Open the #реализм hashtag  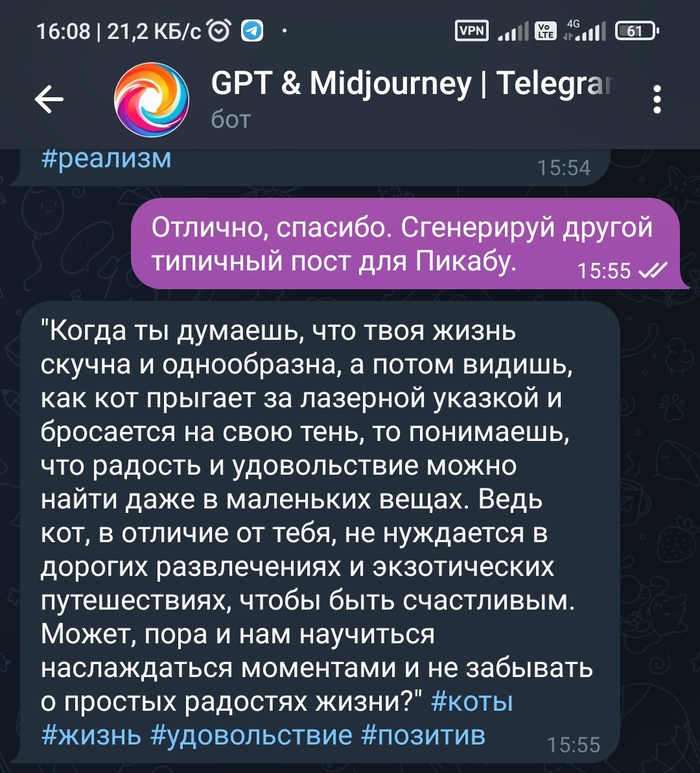pos(106,158)
